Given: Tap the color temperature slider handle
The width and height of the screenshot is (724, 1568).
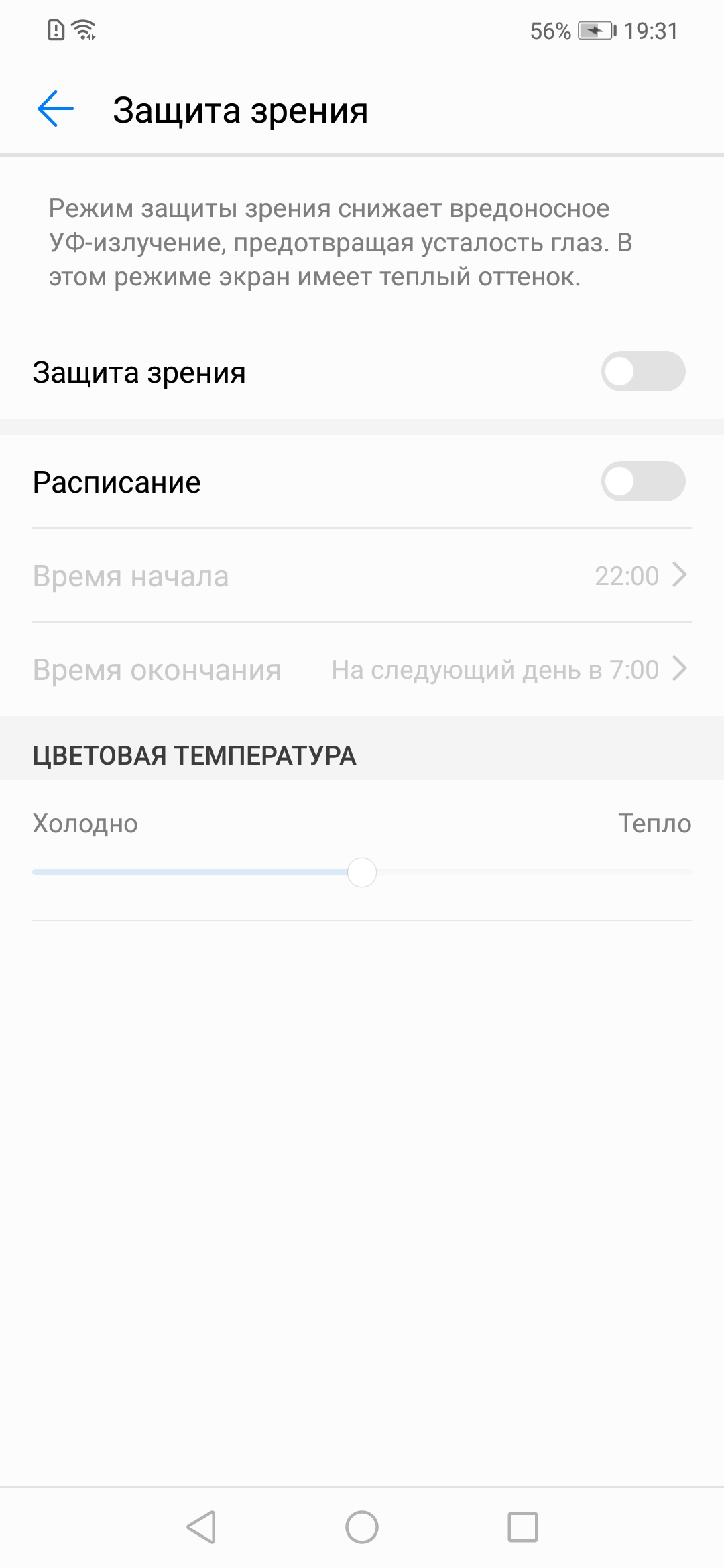Looking at the screenshot, I should 362,872.
